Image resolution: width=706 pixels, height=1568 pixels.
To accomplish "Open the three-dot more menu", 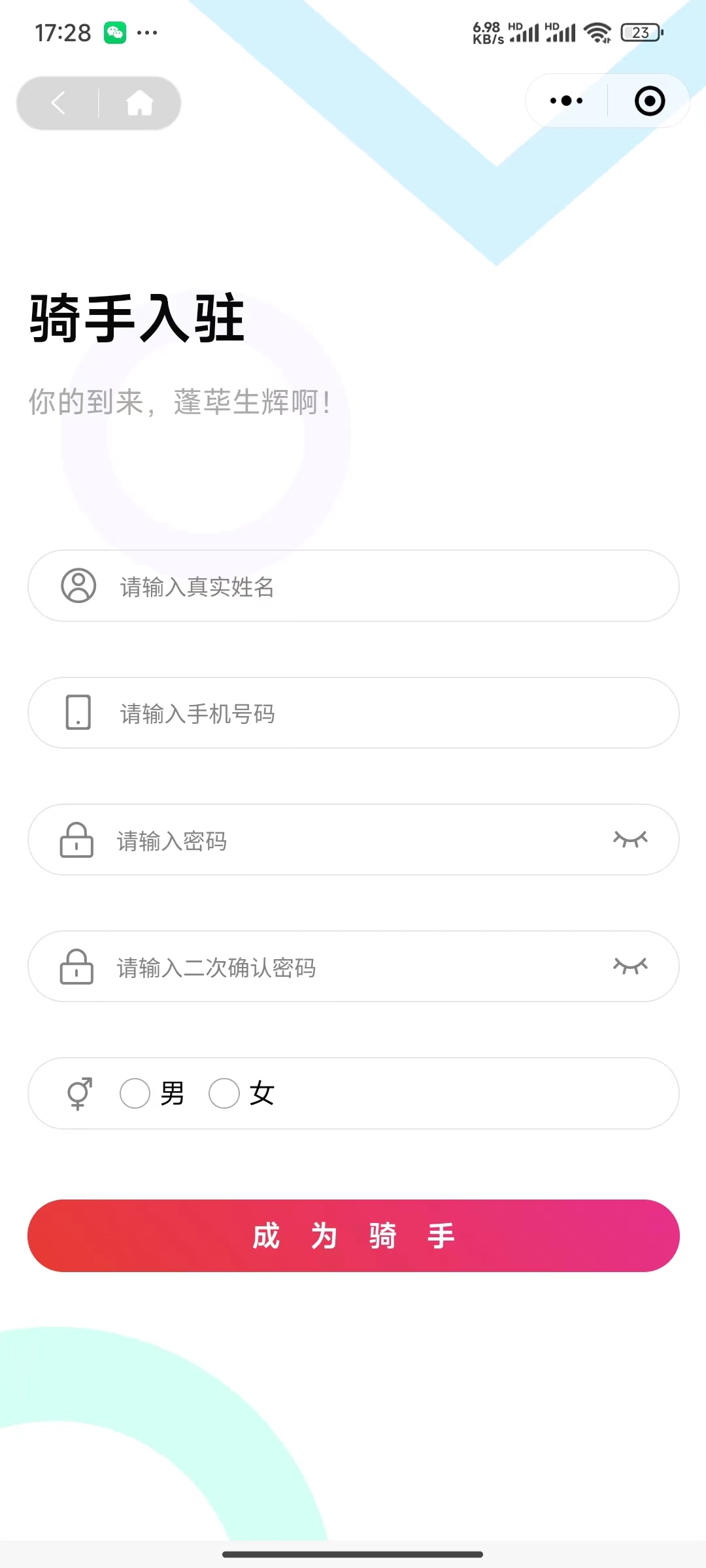I will click(566, 101).
